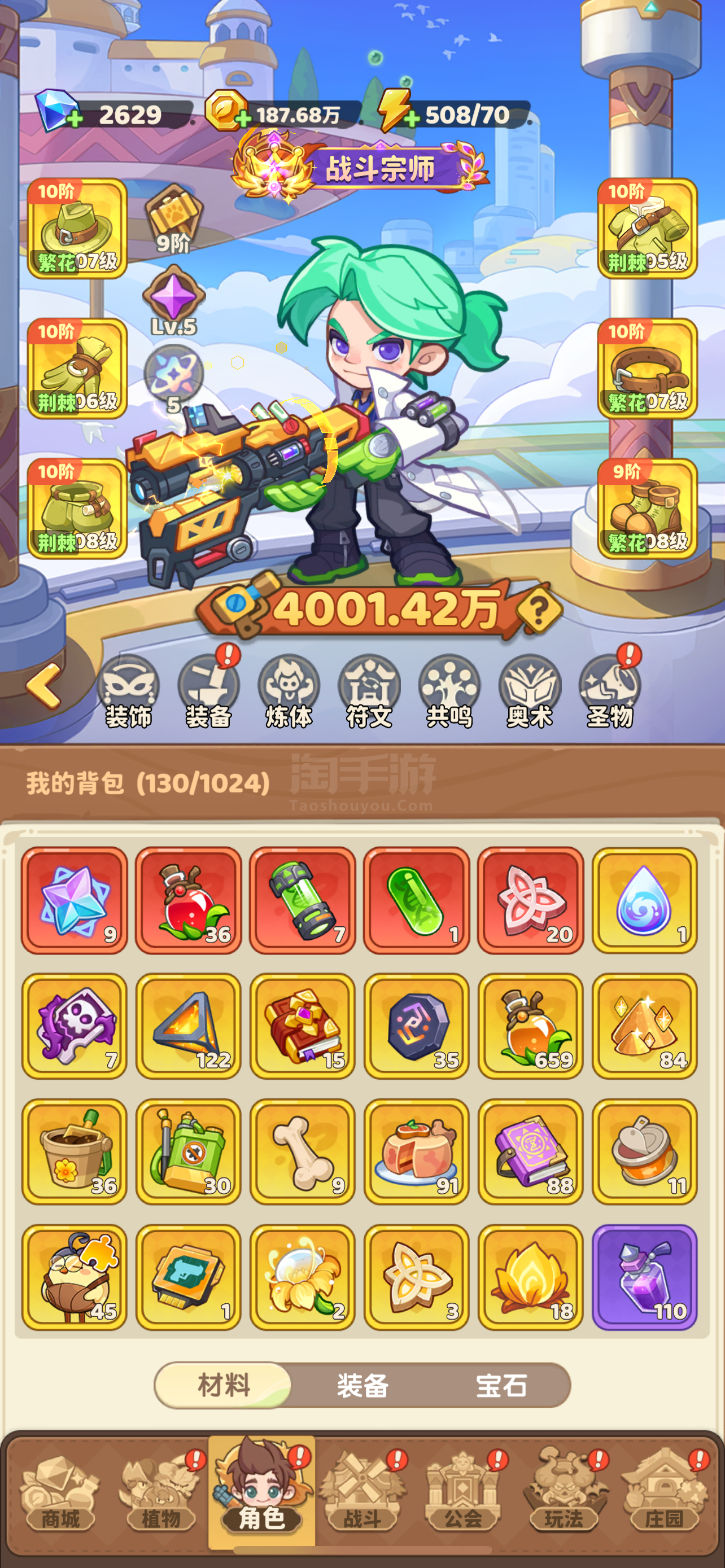Open the 炼体 body training menu
The width and height of the screenshot is (725, 1568).
point(289,691)
